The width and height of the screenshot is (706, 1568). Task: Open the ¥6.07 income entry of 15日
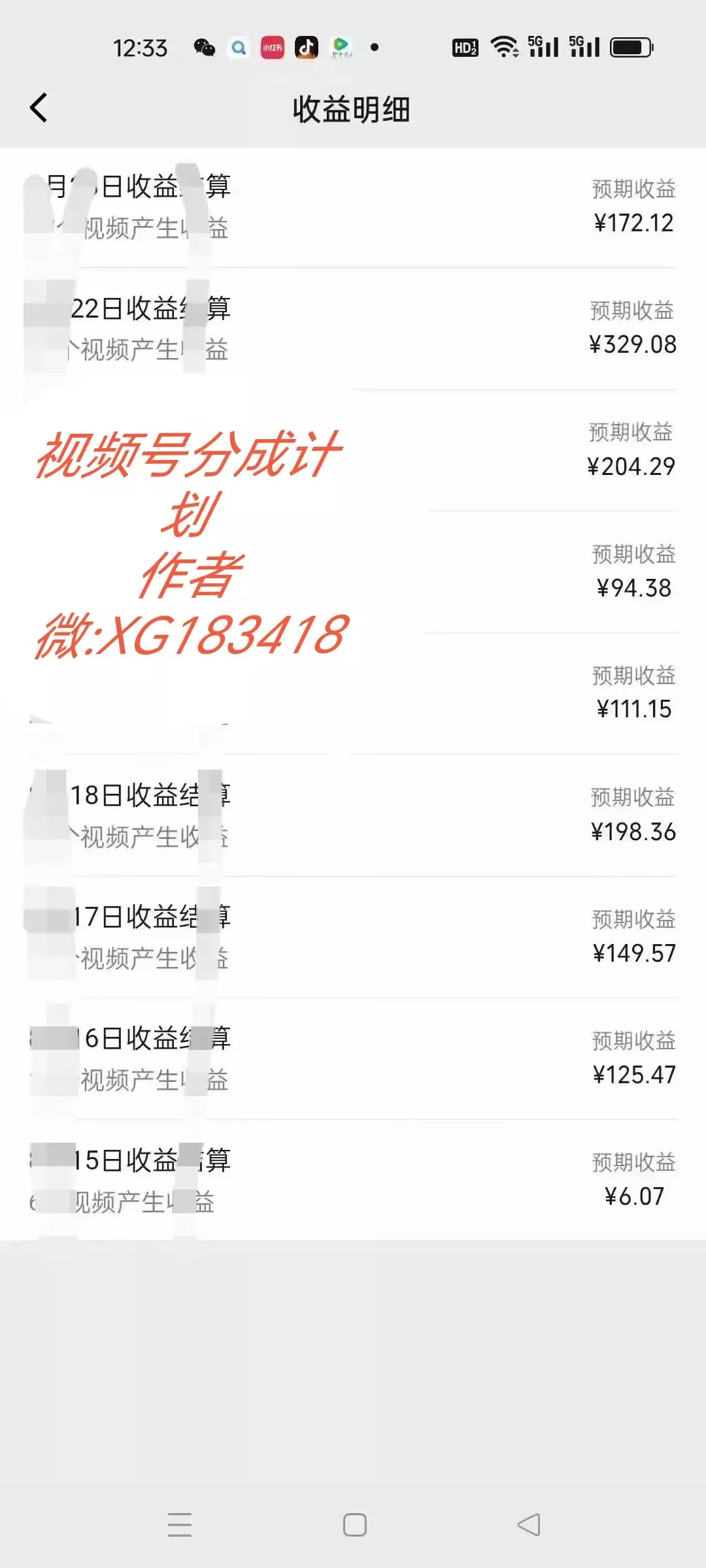tap(633, 1196)
